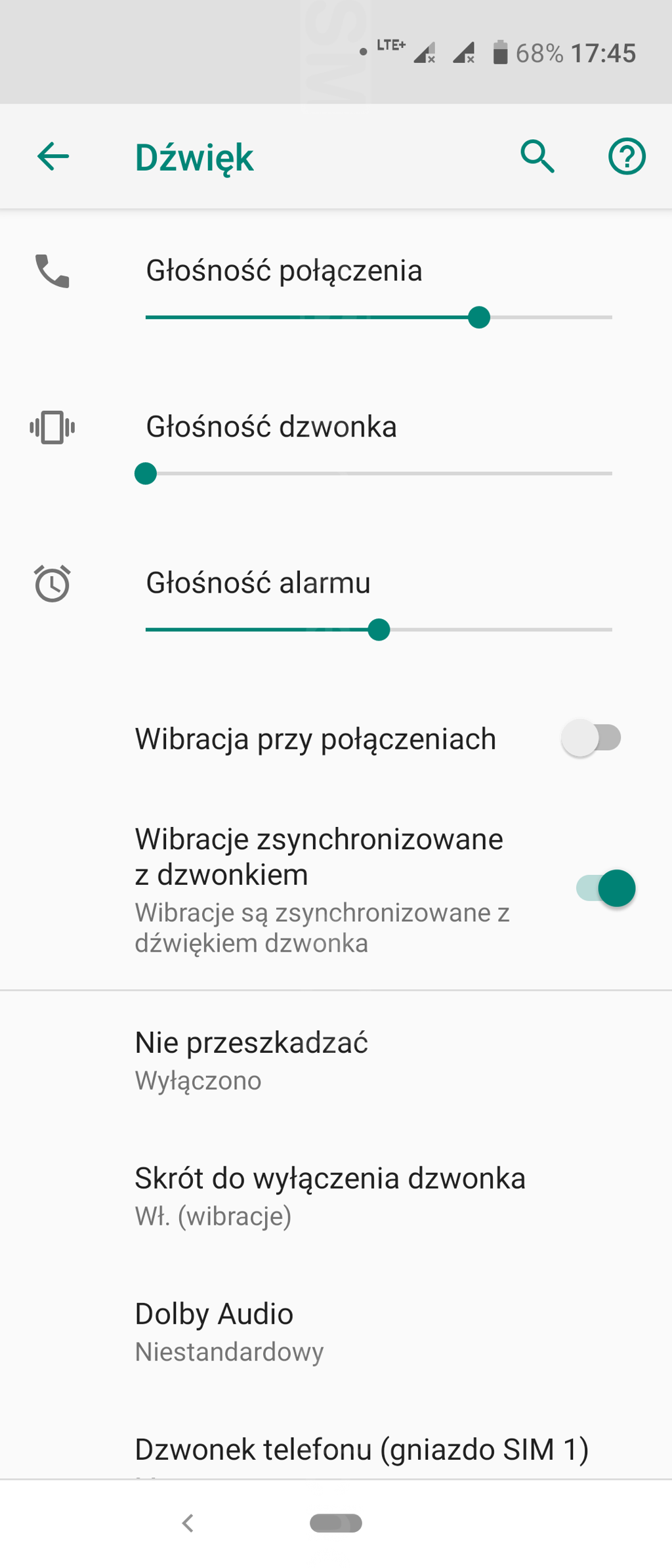Tap the Głośność dzwonka slider
The image size is (672, 1568).
[x=146, y=473]
